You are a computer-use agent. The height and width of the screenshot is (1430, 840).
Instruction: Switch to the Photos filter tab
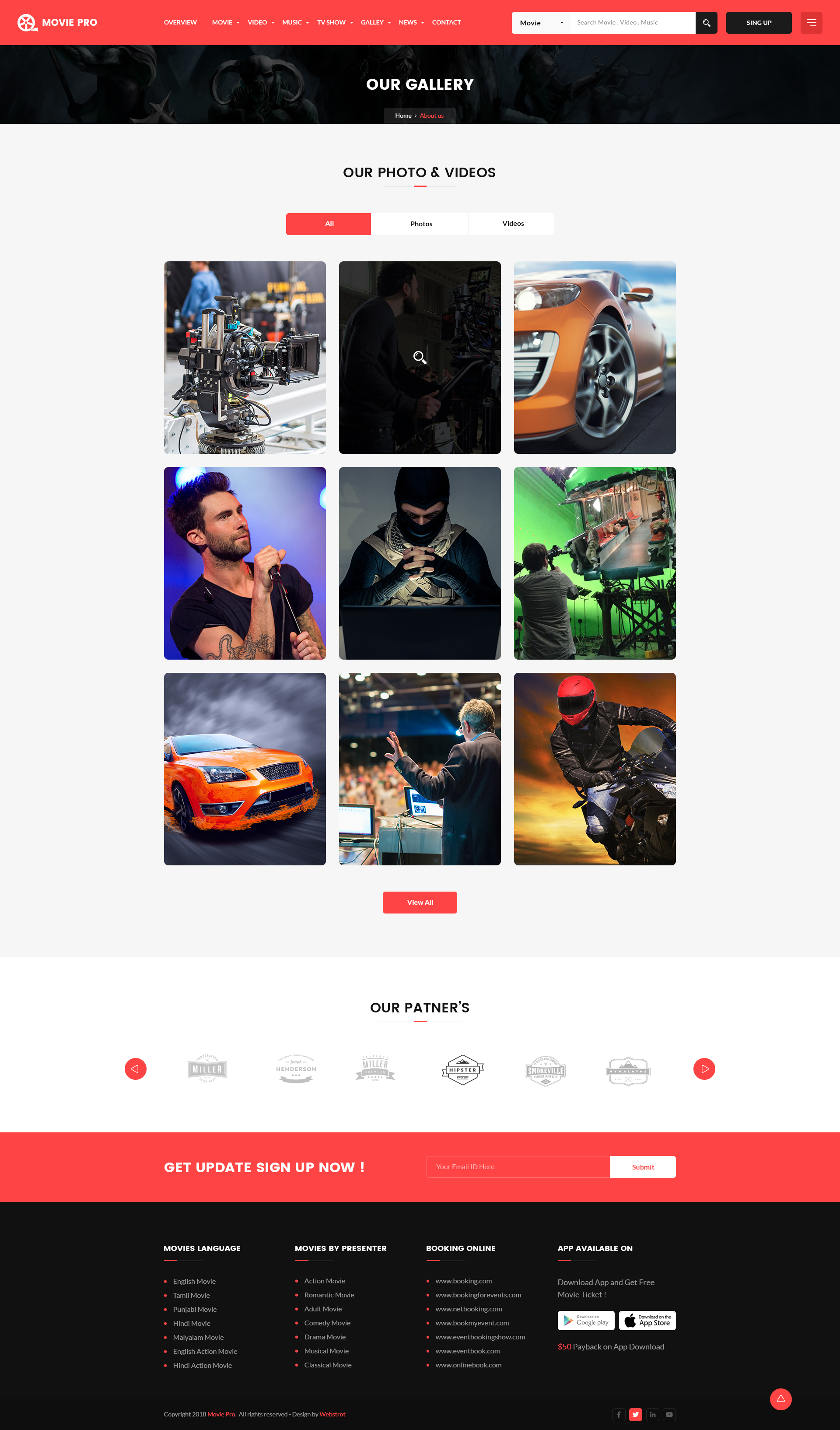(x=420, y=224)
